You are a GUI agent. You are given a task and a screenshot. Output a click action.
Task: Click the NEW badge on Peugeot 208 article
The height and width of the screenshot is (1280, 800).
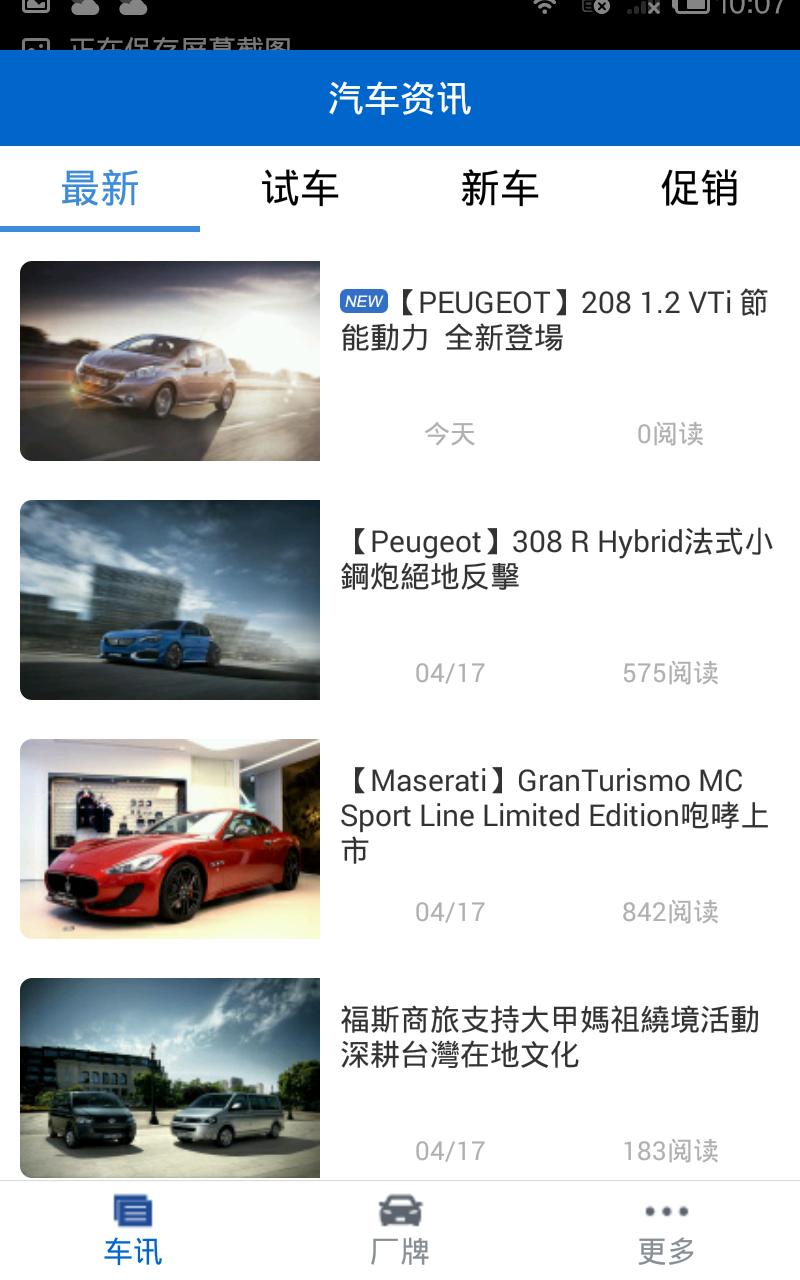[x=362, y=300]
